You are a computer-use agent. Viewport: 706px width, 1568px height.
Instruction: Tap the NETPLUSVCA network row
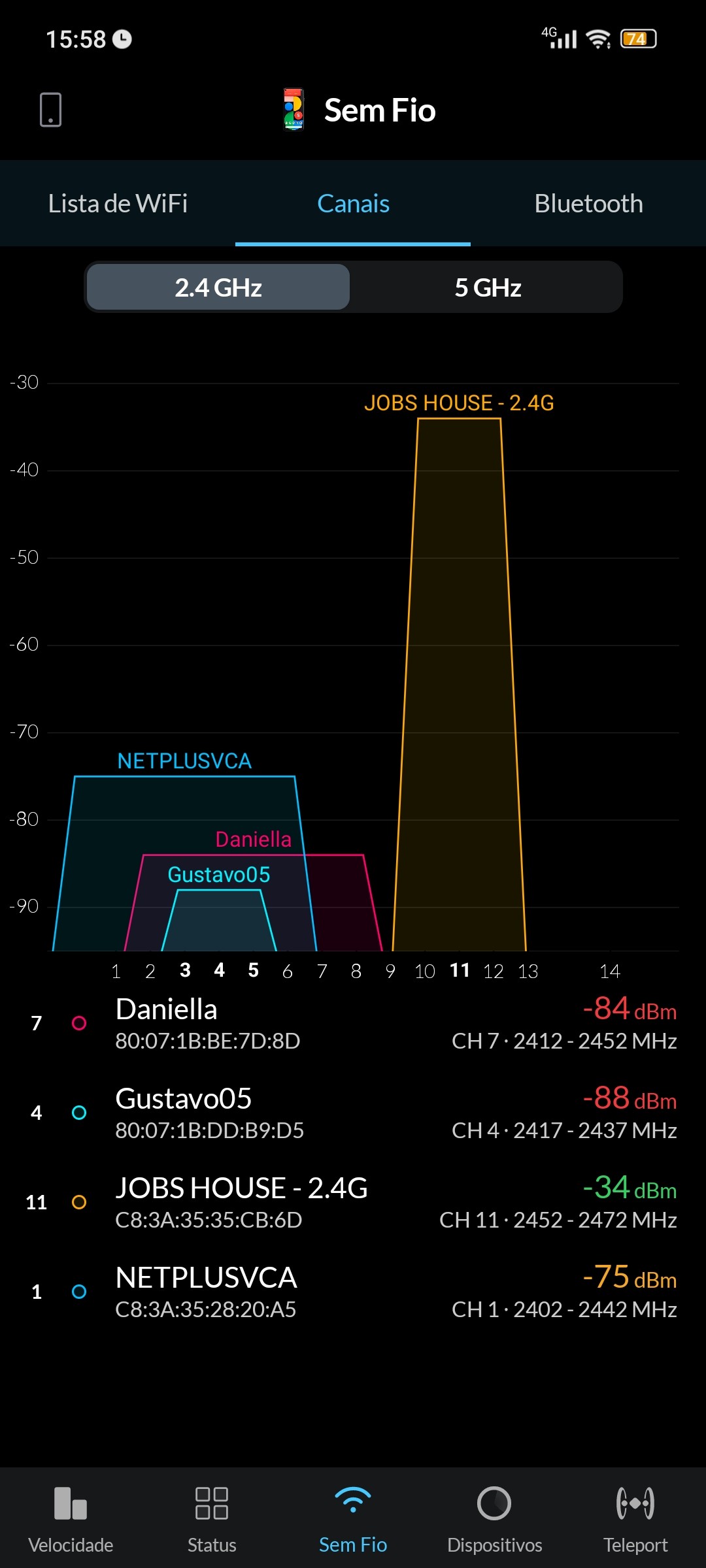click(353, 1292)
